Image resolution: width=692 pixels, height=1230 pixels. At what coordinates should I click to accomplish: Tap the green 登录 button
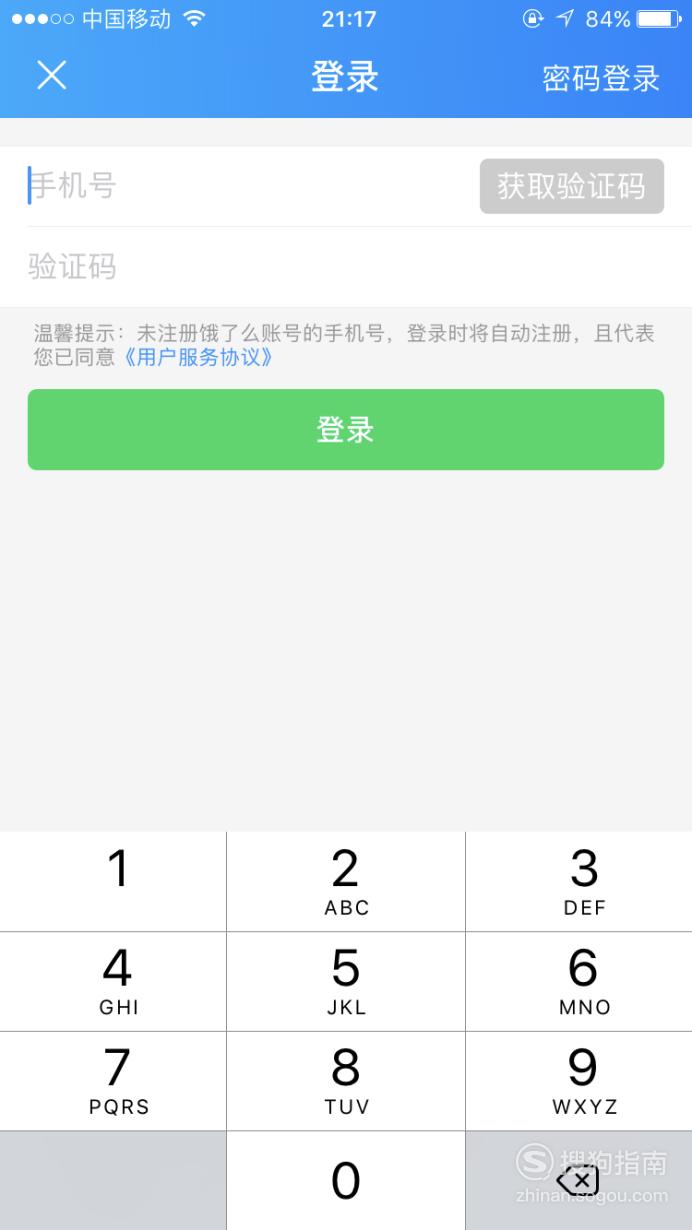(346, 430)
